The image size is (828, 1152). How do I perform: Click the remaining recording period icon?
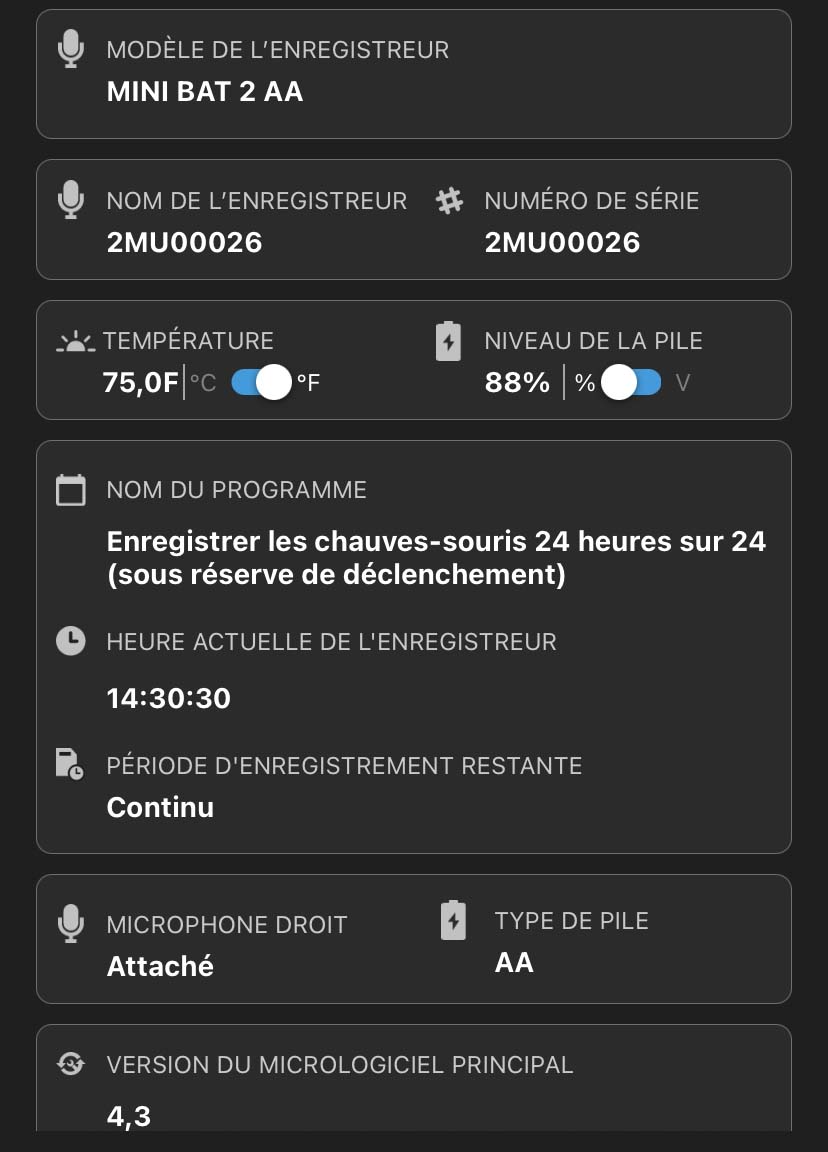pos(70,764)
